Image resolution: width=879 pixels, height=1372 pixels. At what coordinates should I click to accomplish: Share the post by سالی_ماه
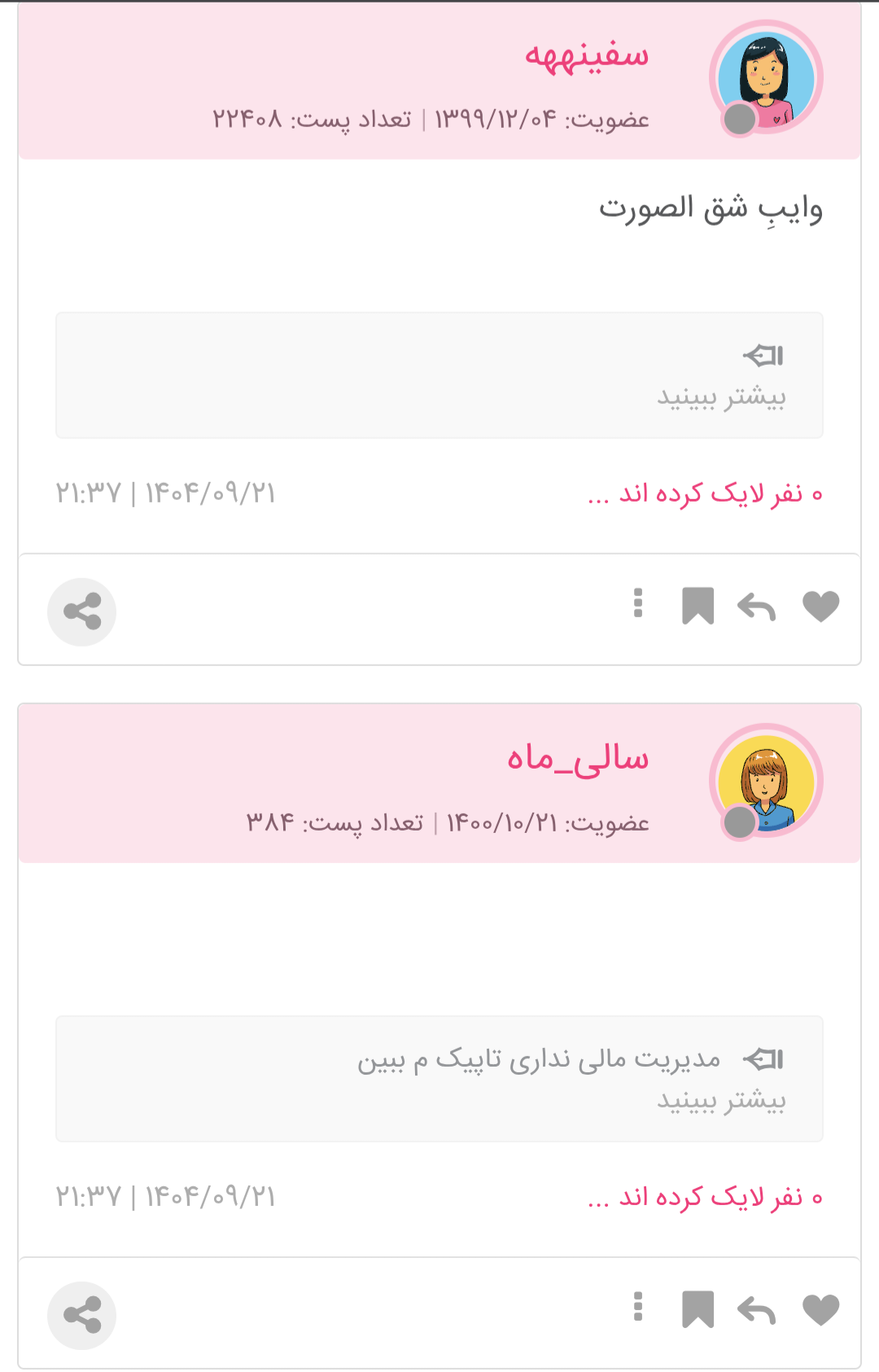click(x=82, y=1315)
